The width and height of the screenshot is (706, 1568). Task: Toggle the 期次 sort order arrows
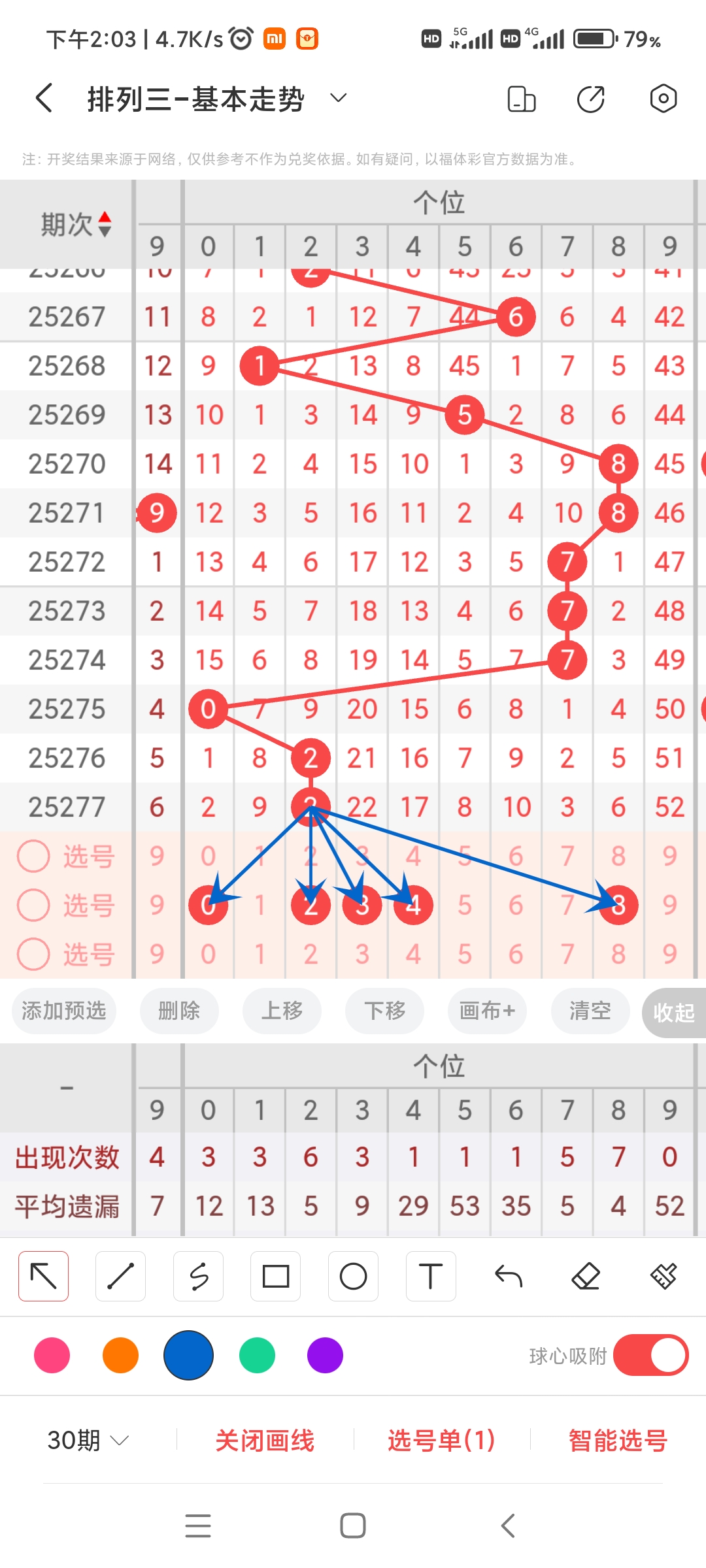(104, 224)
